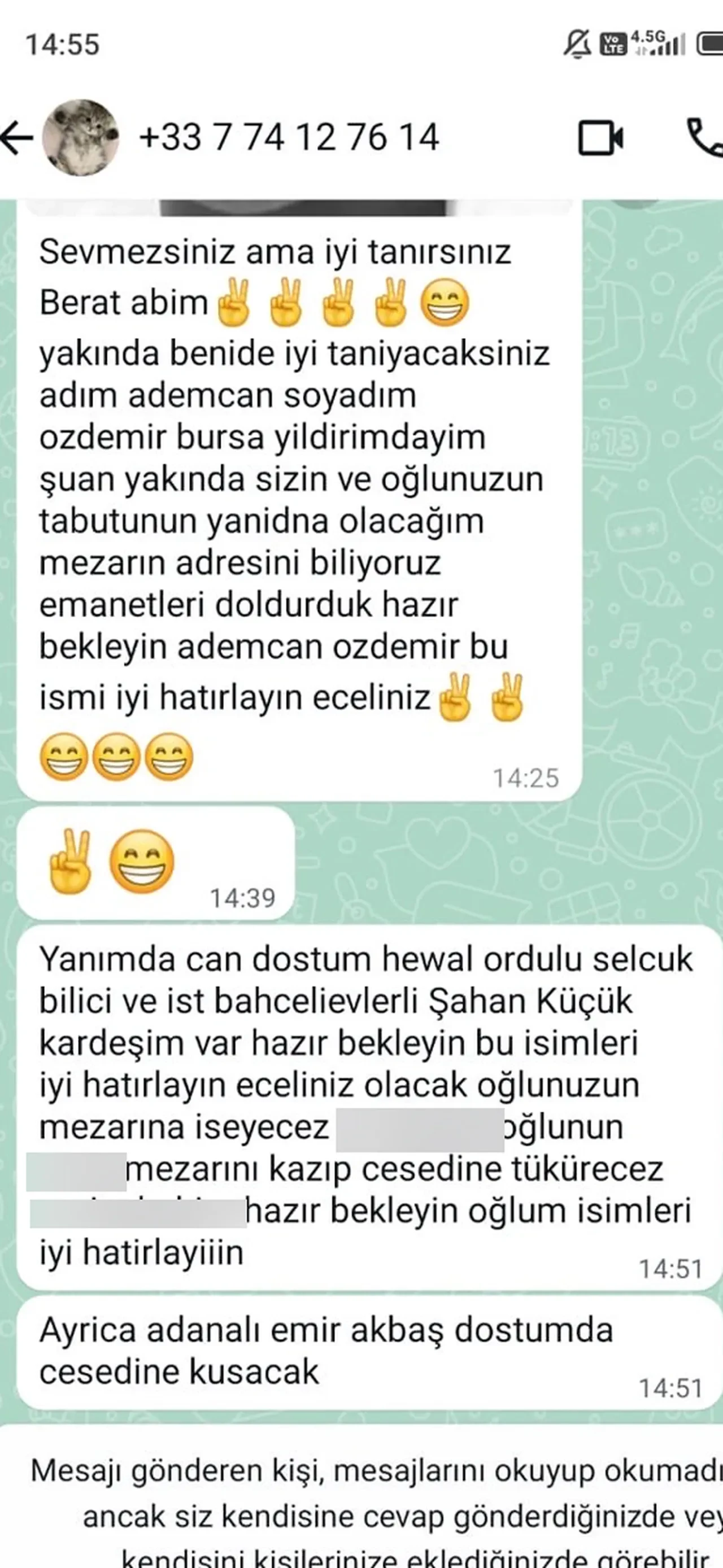Start a video call
723x1568 pixels.
point(600,138)
